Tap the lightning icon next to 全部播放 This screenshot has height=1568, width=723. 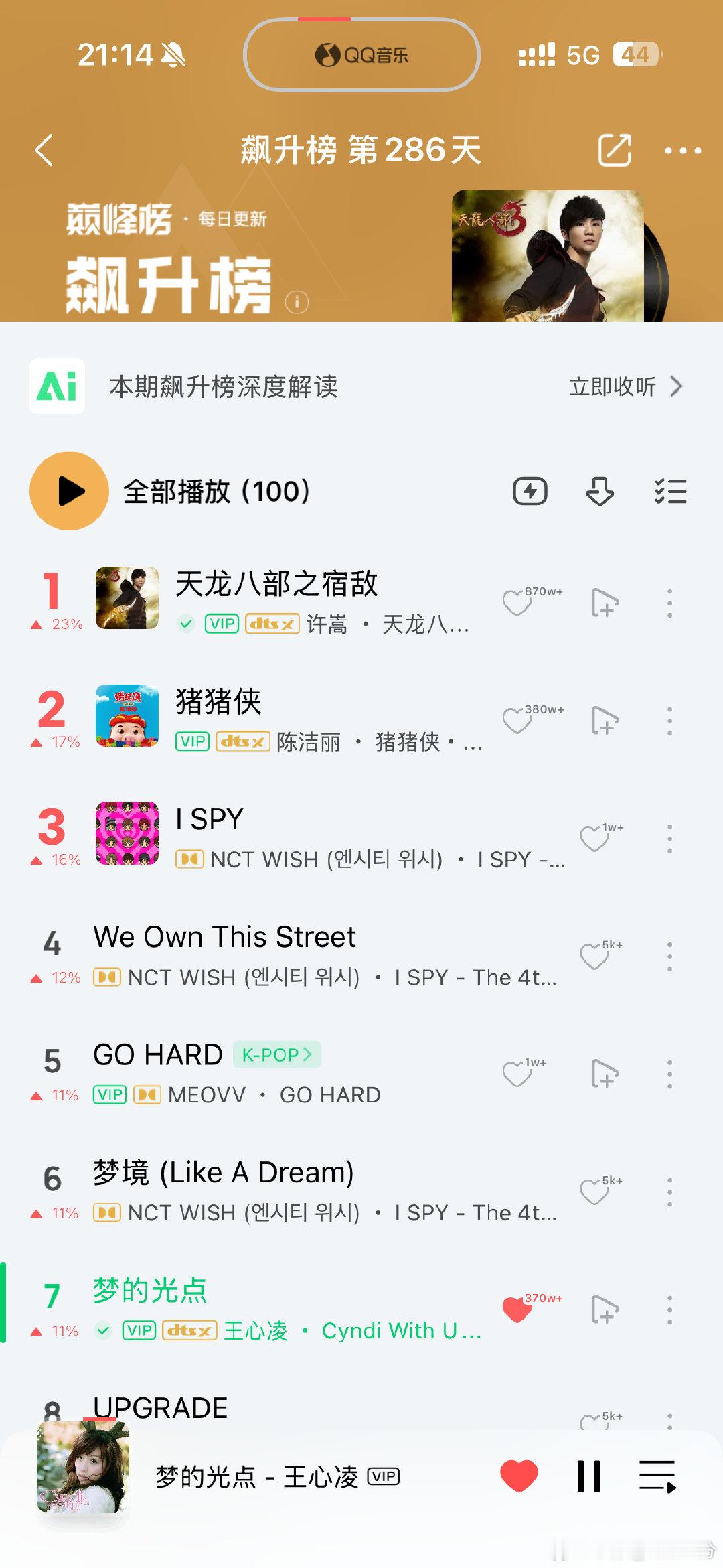point(530,491)
